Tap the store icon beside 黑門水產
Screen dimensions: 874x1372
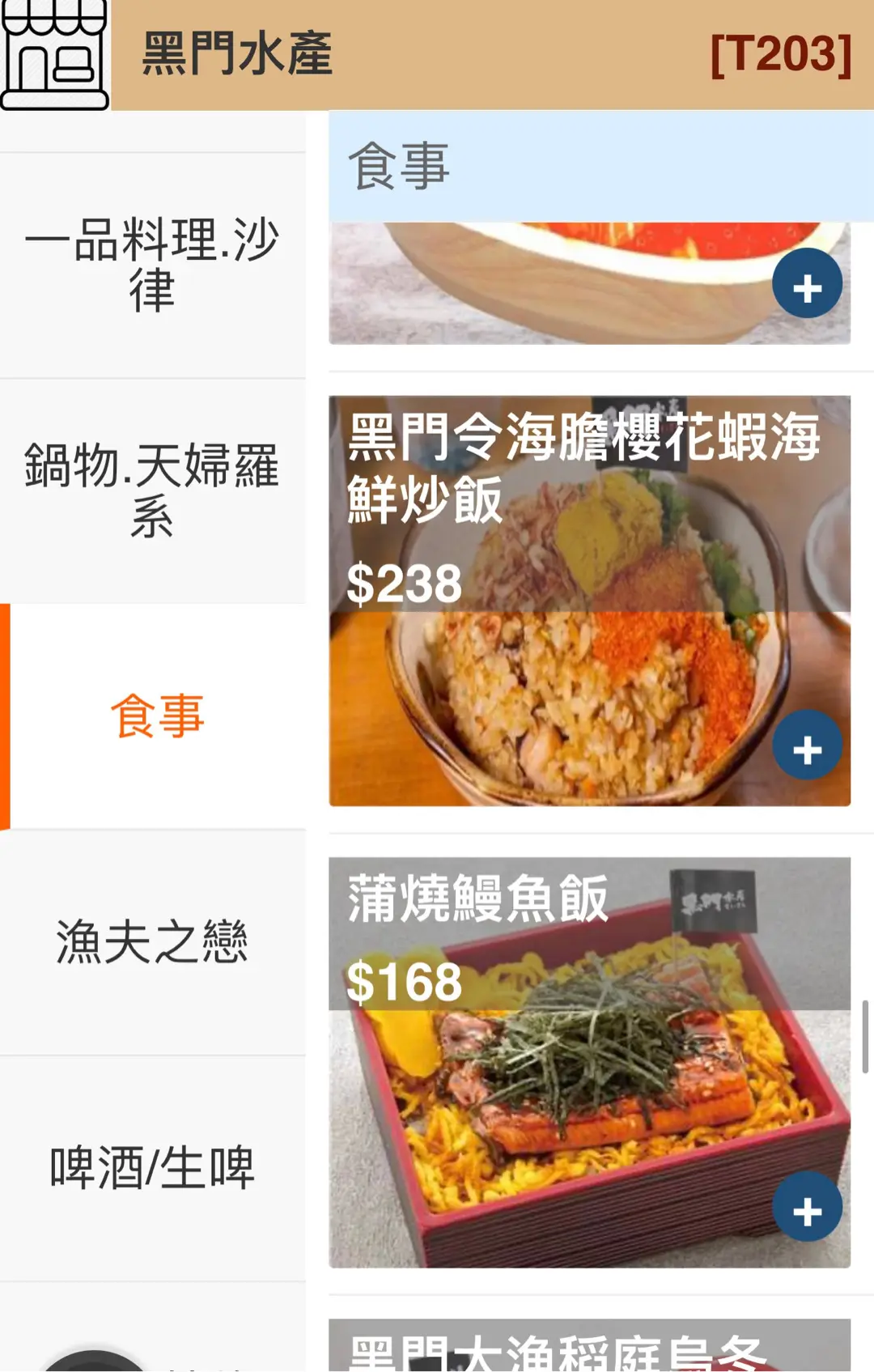click(54, 54)
